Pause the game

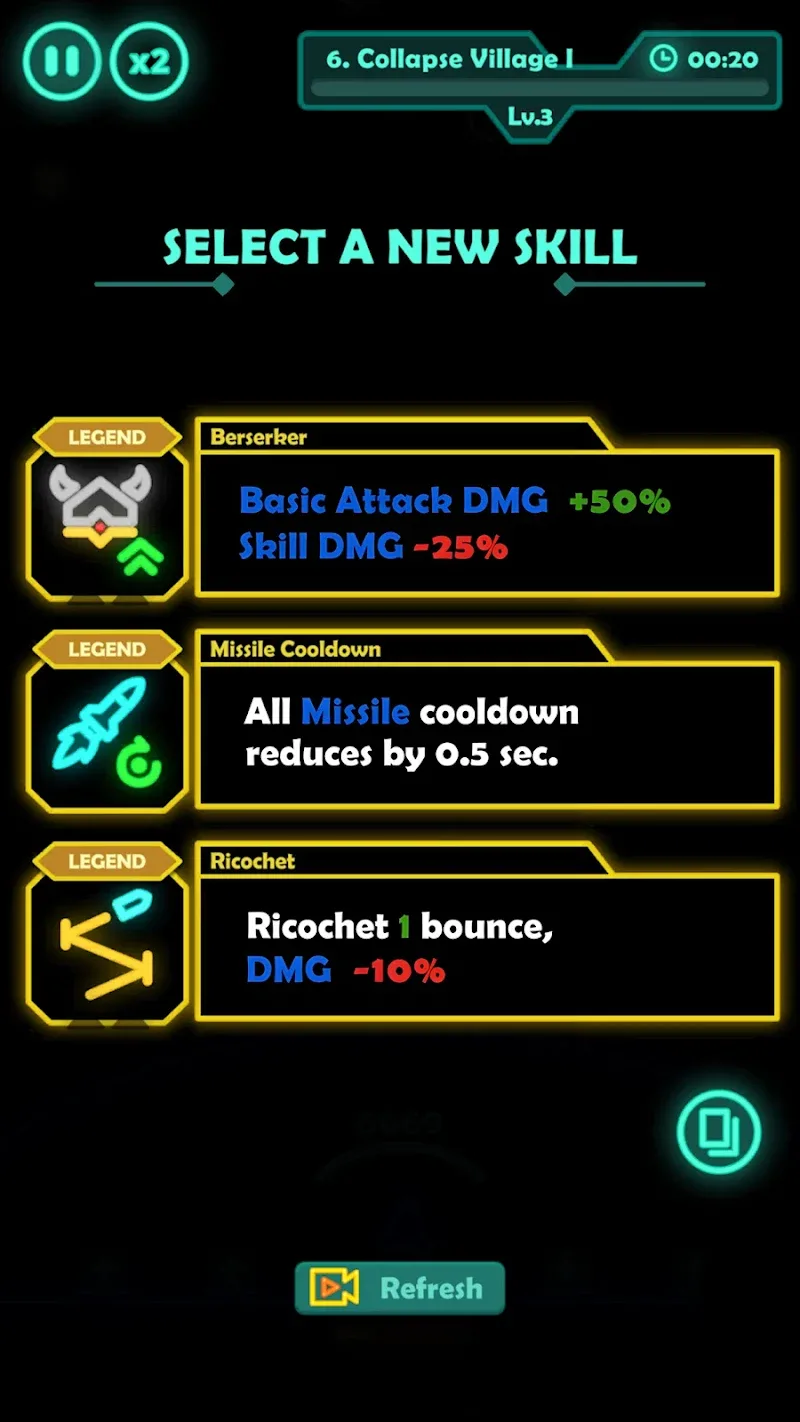pyautogui.click(x=61, y=62)
